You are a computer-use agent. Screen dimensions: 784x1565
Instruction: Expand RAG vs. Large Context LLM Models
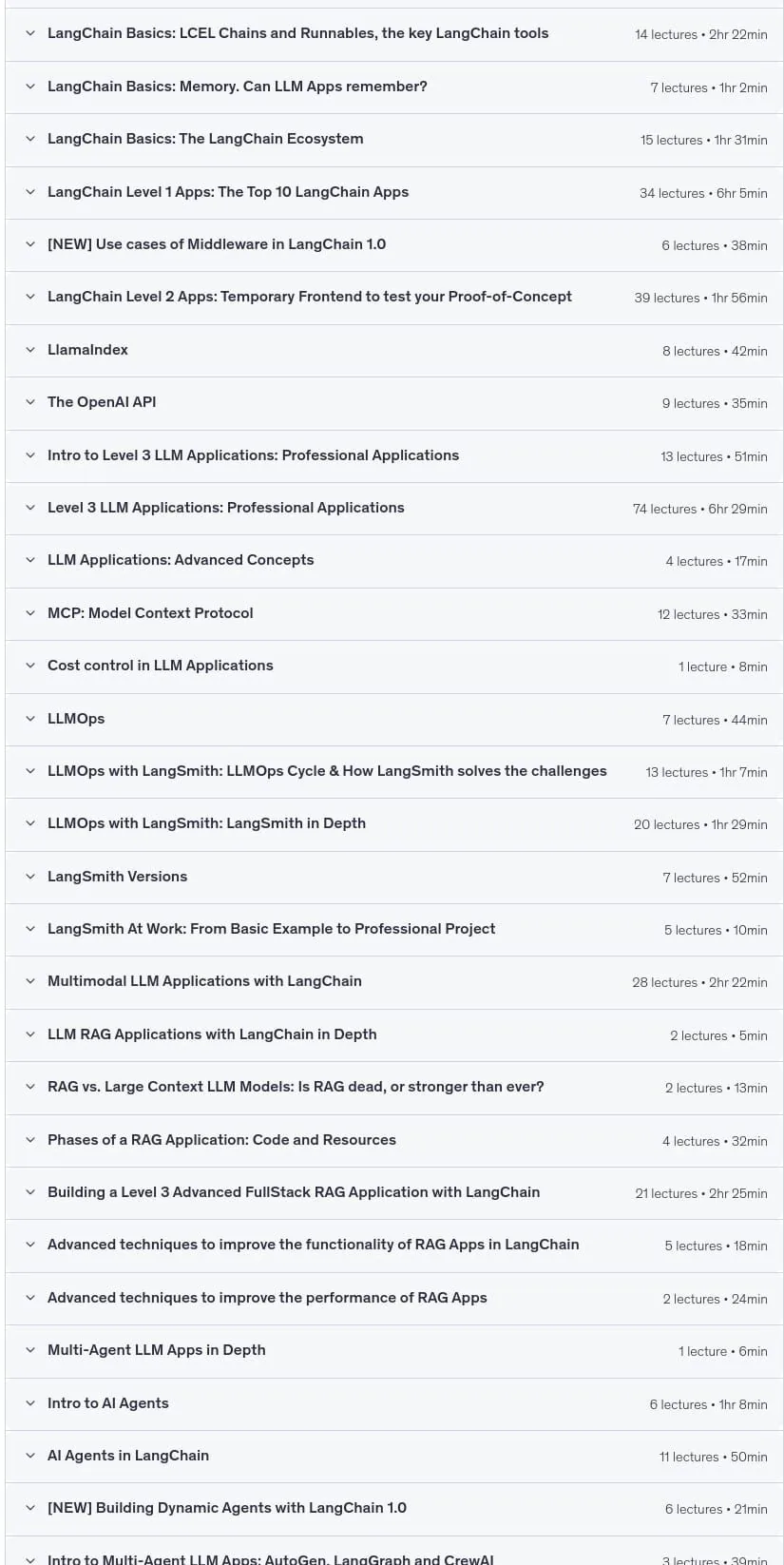coord(394,1087)
